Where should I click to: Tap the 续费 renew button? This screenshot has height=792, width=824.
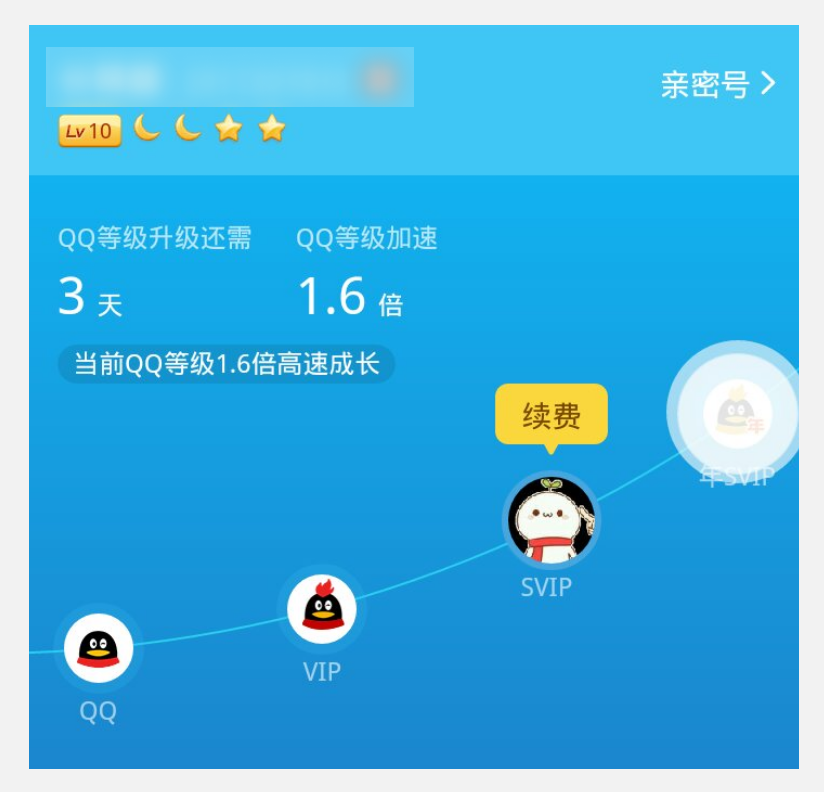point(551,415)
